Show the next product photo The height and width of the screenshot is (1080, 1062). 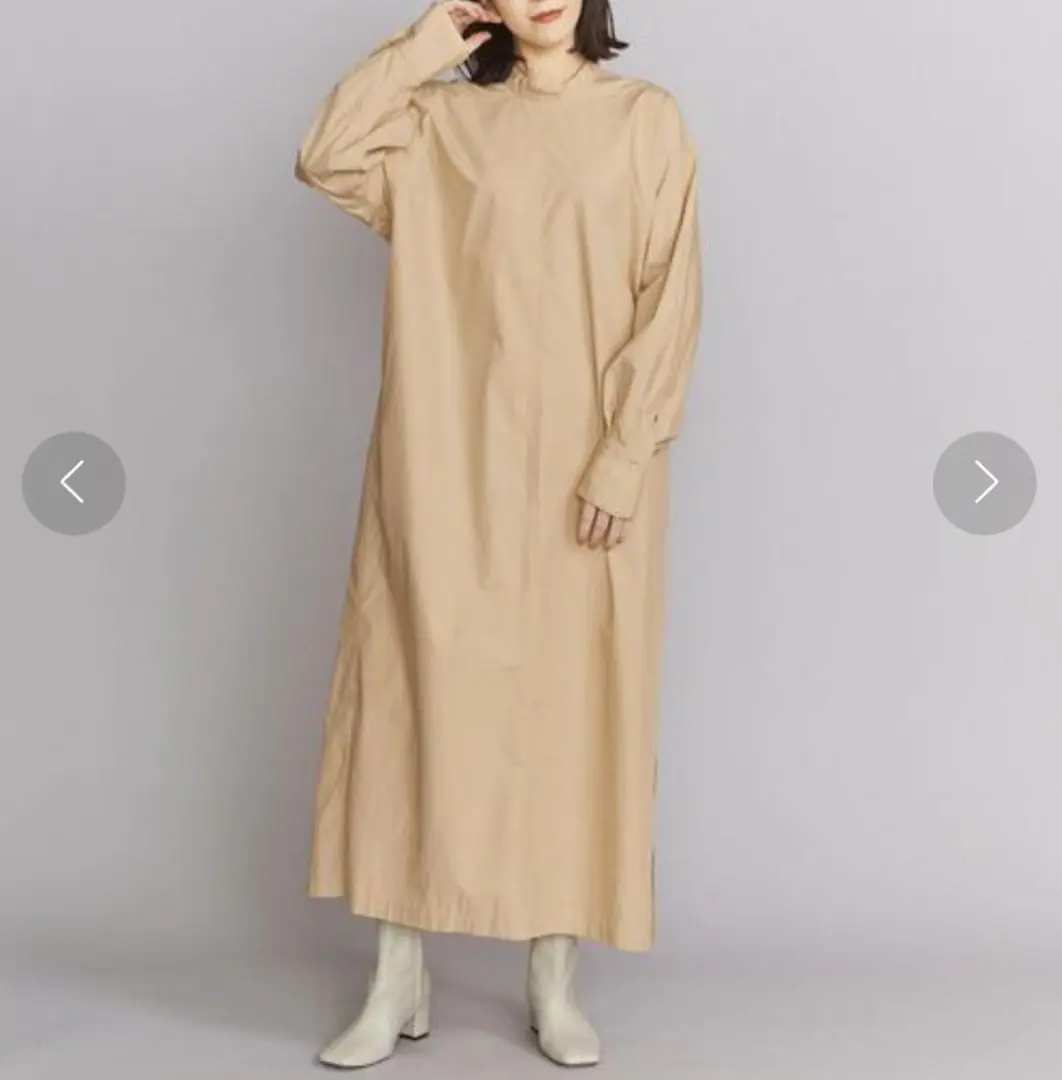984,483
